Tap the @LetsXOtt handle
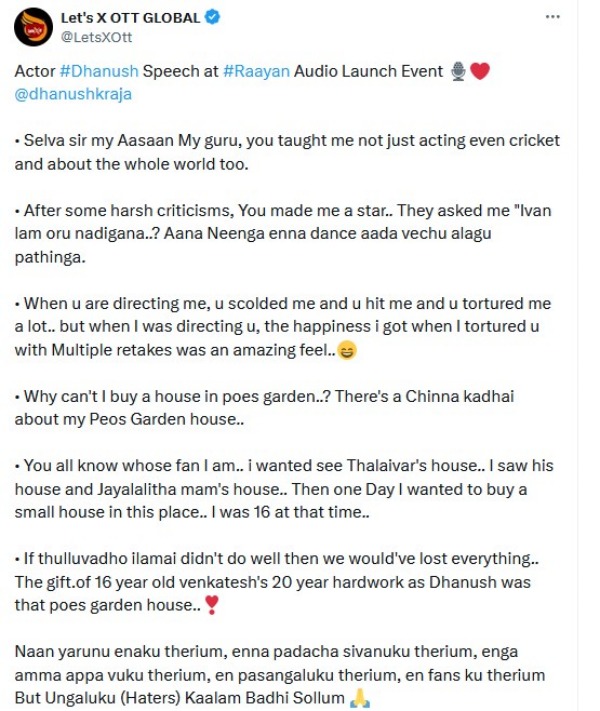The image size is (600, 711). [96, 37]
